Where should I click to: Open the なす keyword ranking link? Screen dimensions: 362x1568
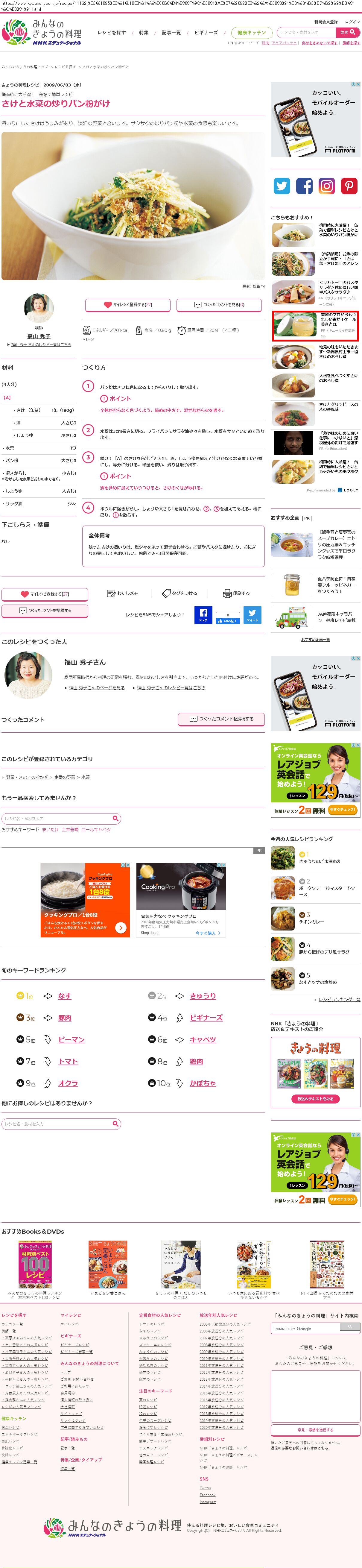click(65, 996)
